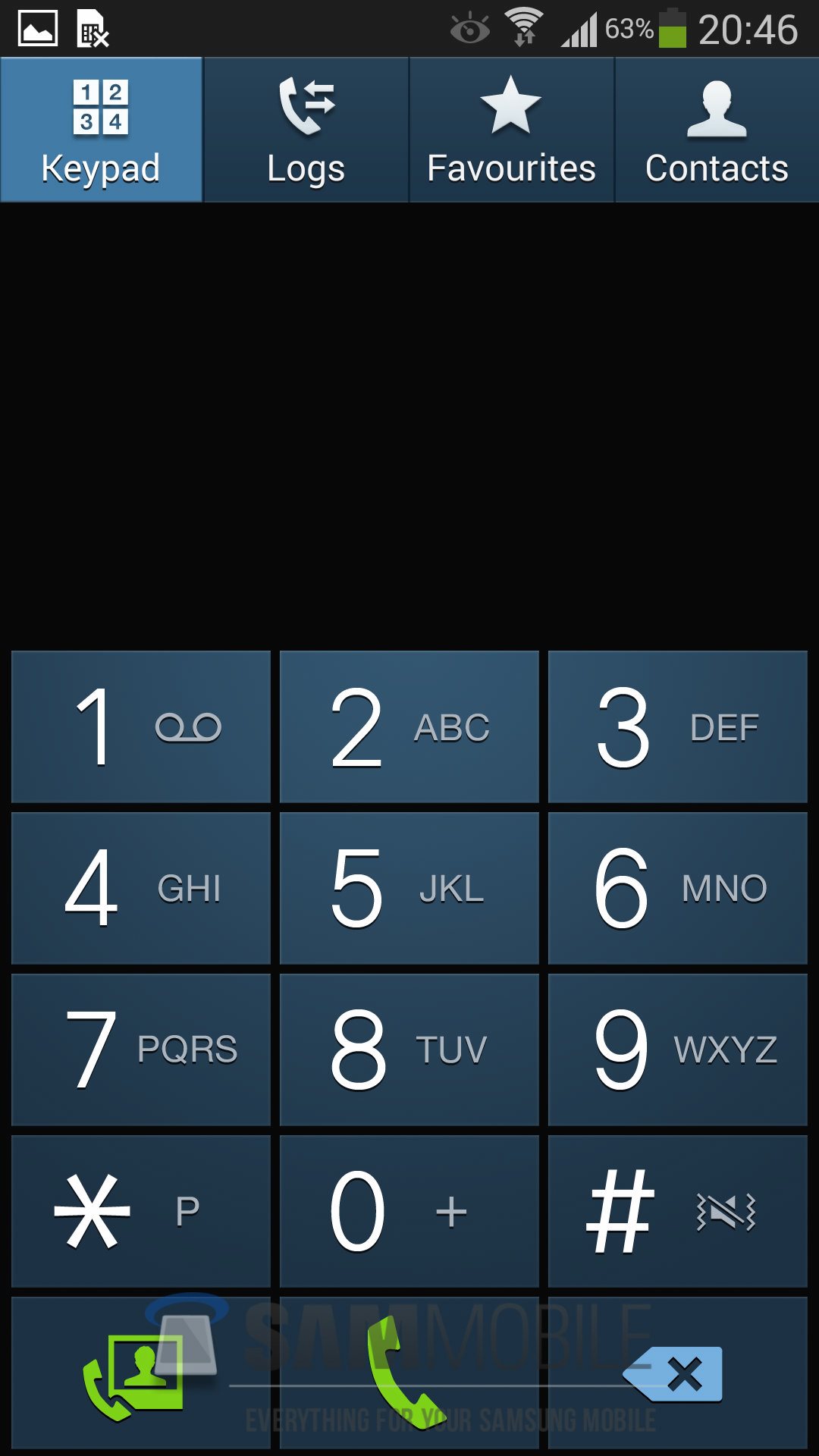This screenshot has width=819, height=1456.
Task: Tap the 2 ABC key
Action: (x=409, y=726)
